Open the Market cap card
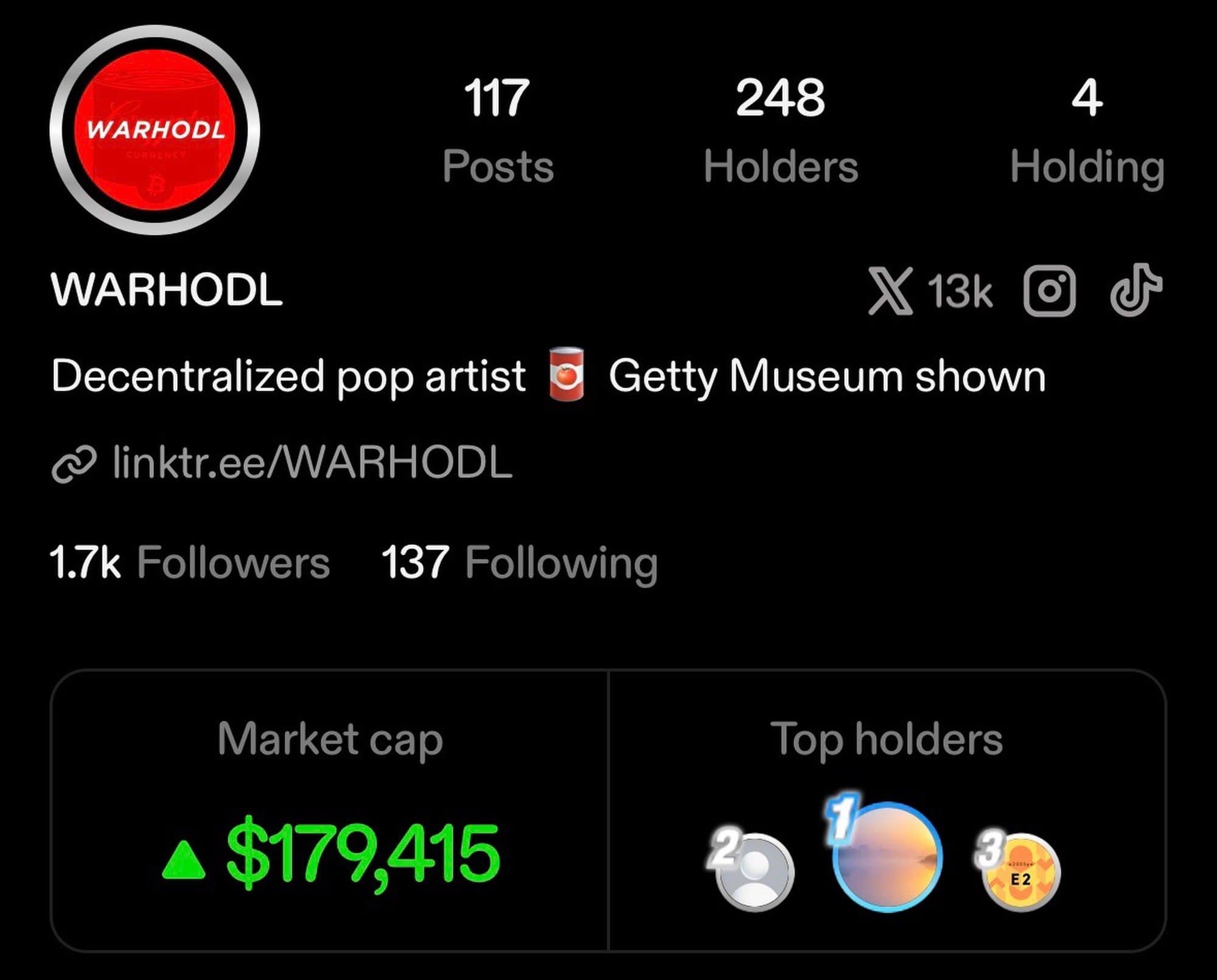 tap(330, 810)
